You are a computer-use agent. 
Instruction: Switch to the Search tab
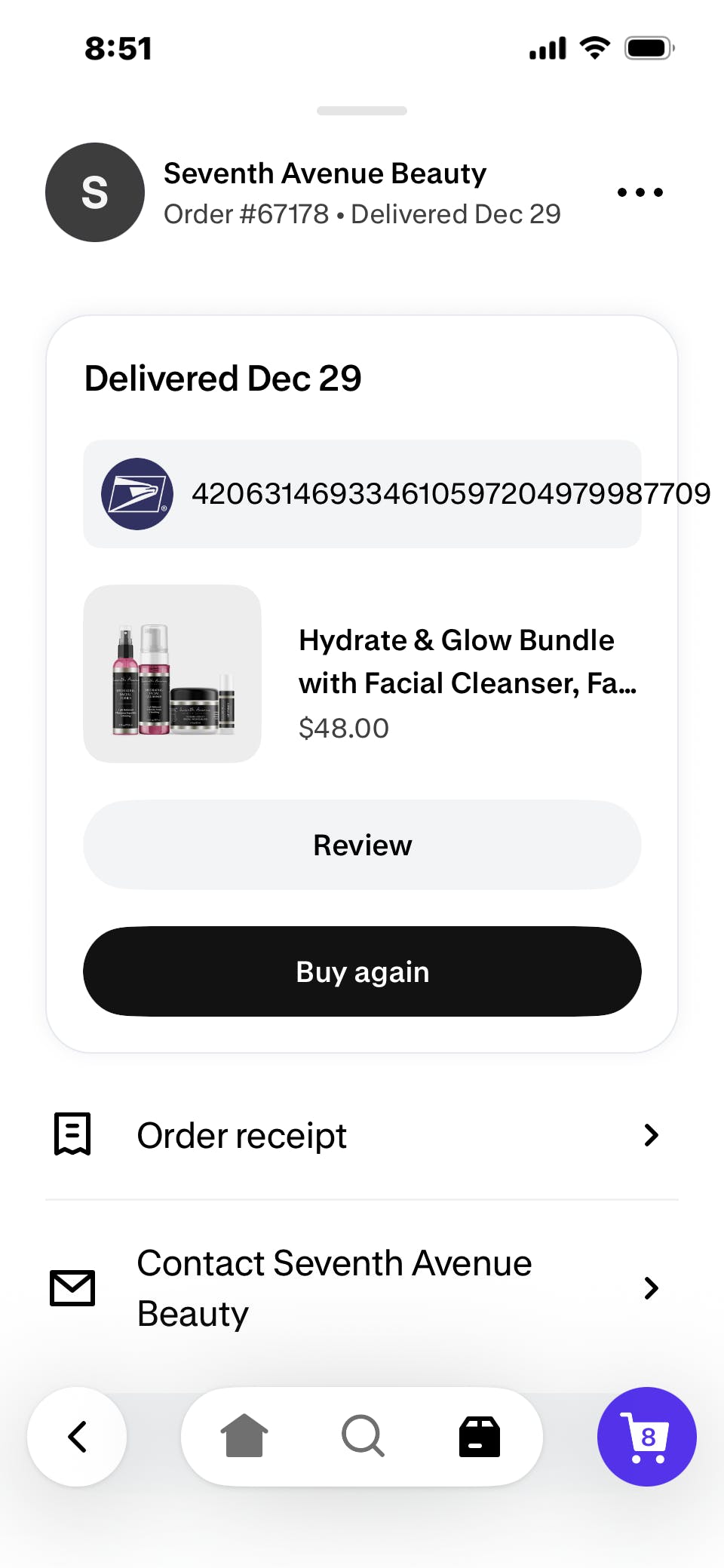pyautogui.click(x=363, y=1437)
